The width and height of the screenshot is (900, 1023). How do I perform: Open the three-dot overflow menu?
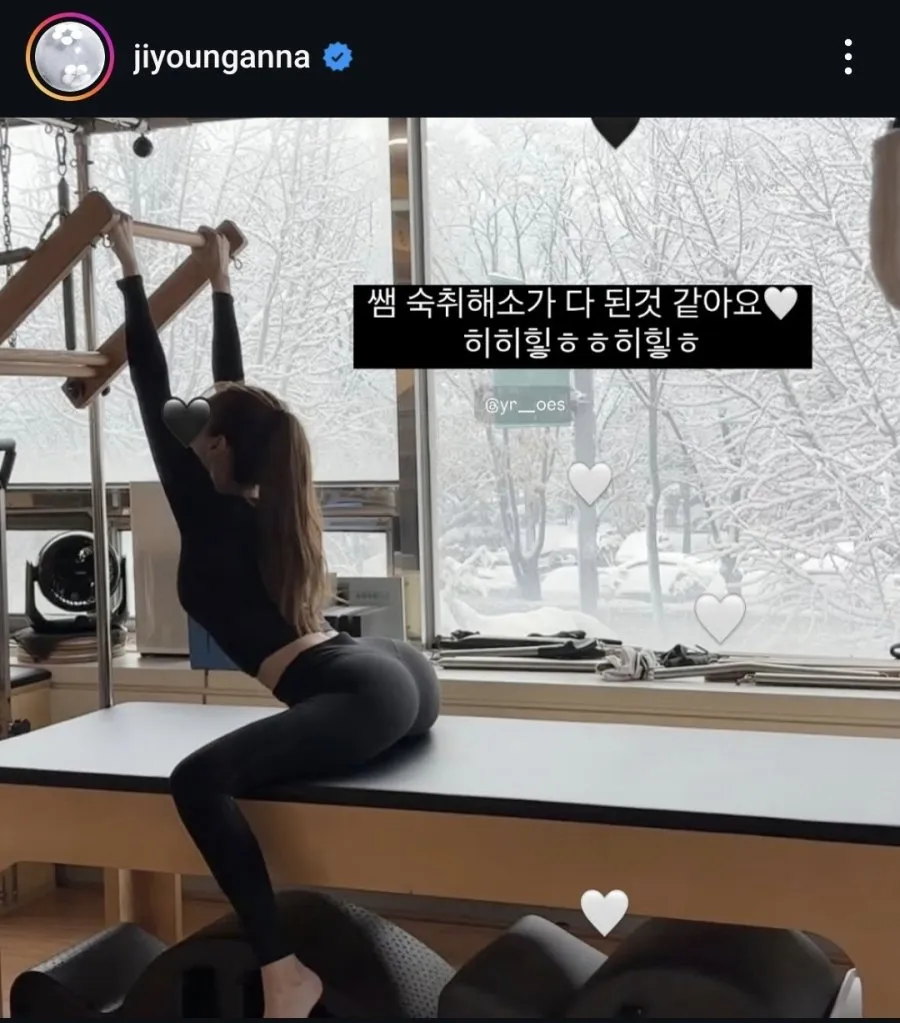coord(847,58)
